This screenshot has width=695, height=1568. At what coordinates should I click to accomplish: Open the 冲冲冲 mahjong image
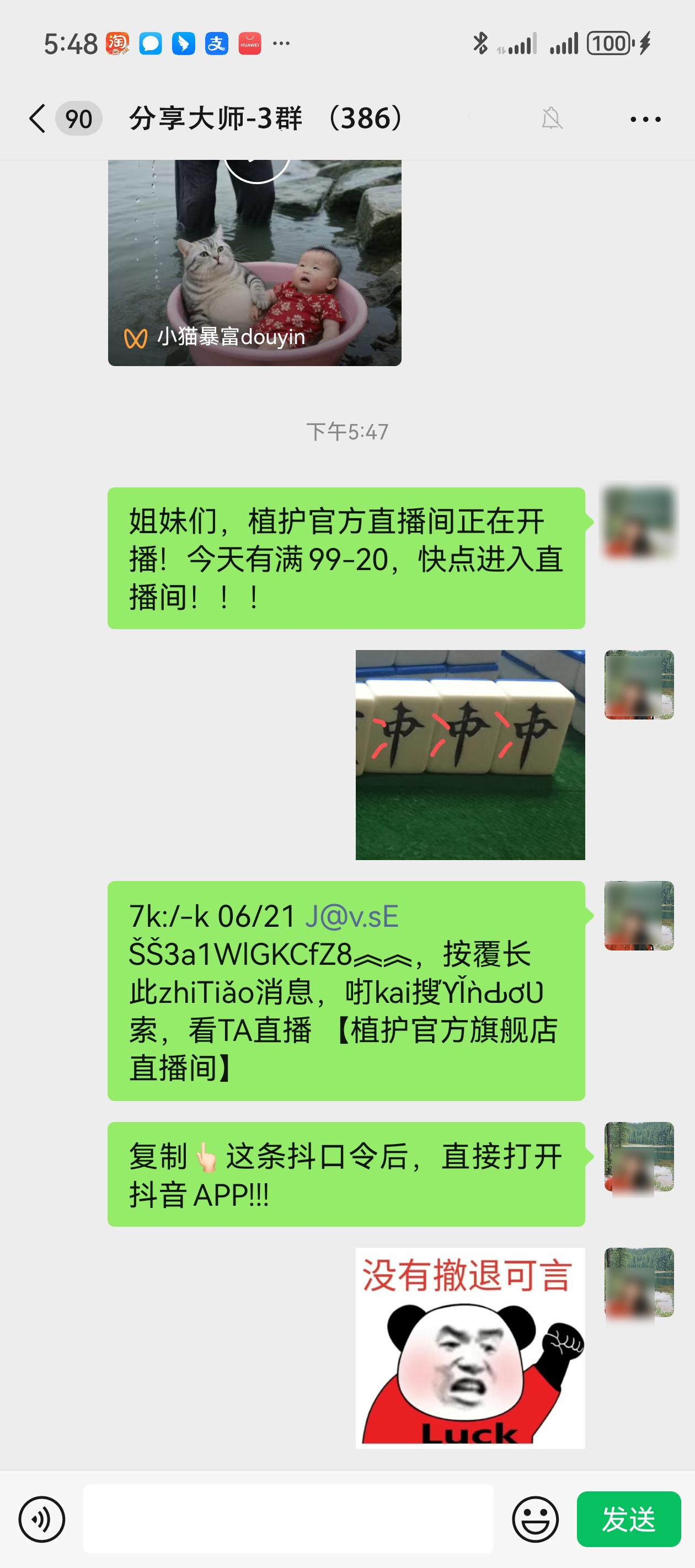[x=469, y=754]
